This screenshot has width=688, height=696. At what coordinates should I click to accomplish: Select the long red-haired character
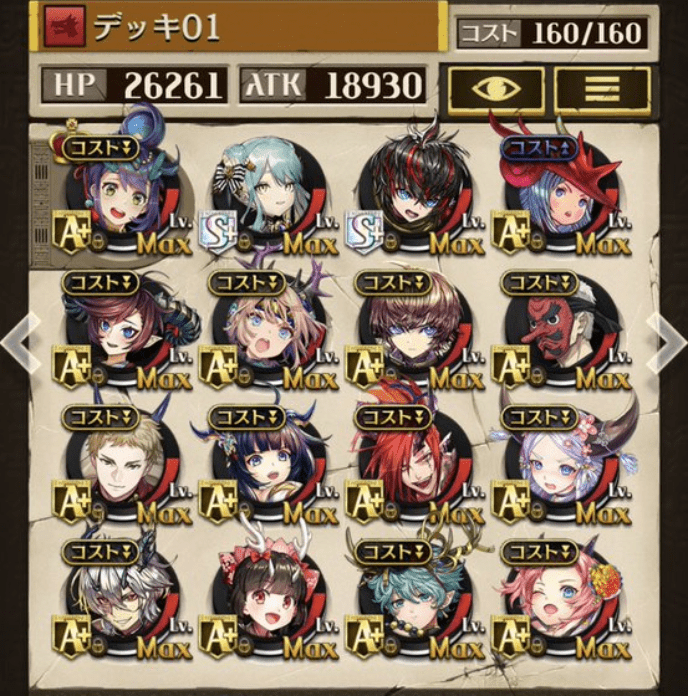pos(412,466)
